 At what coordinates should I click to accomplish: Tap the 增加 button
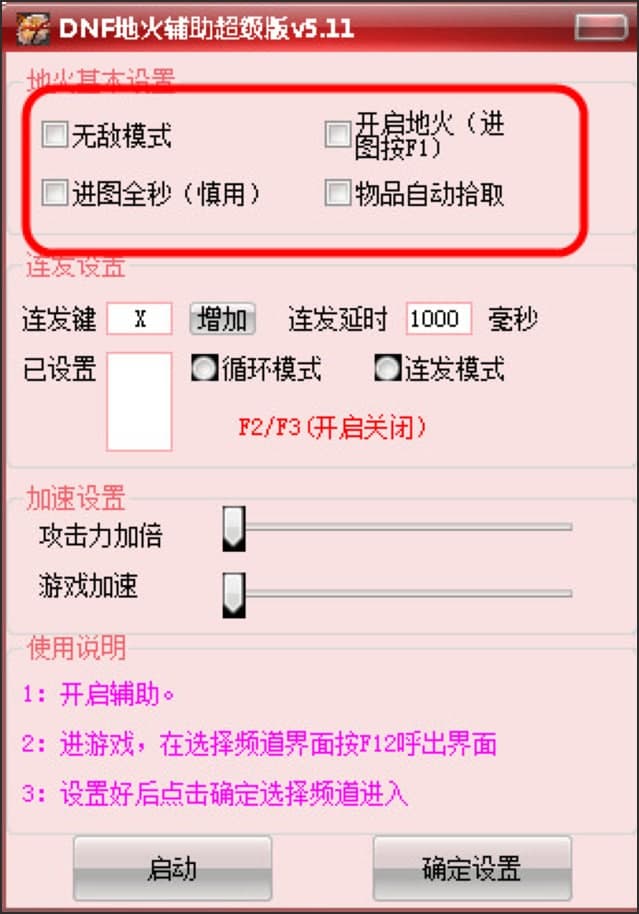tap(223, 319)
